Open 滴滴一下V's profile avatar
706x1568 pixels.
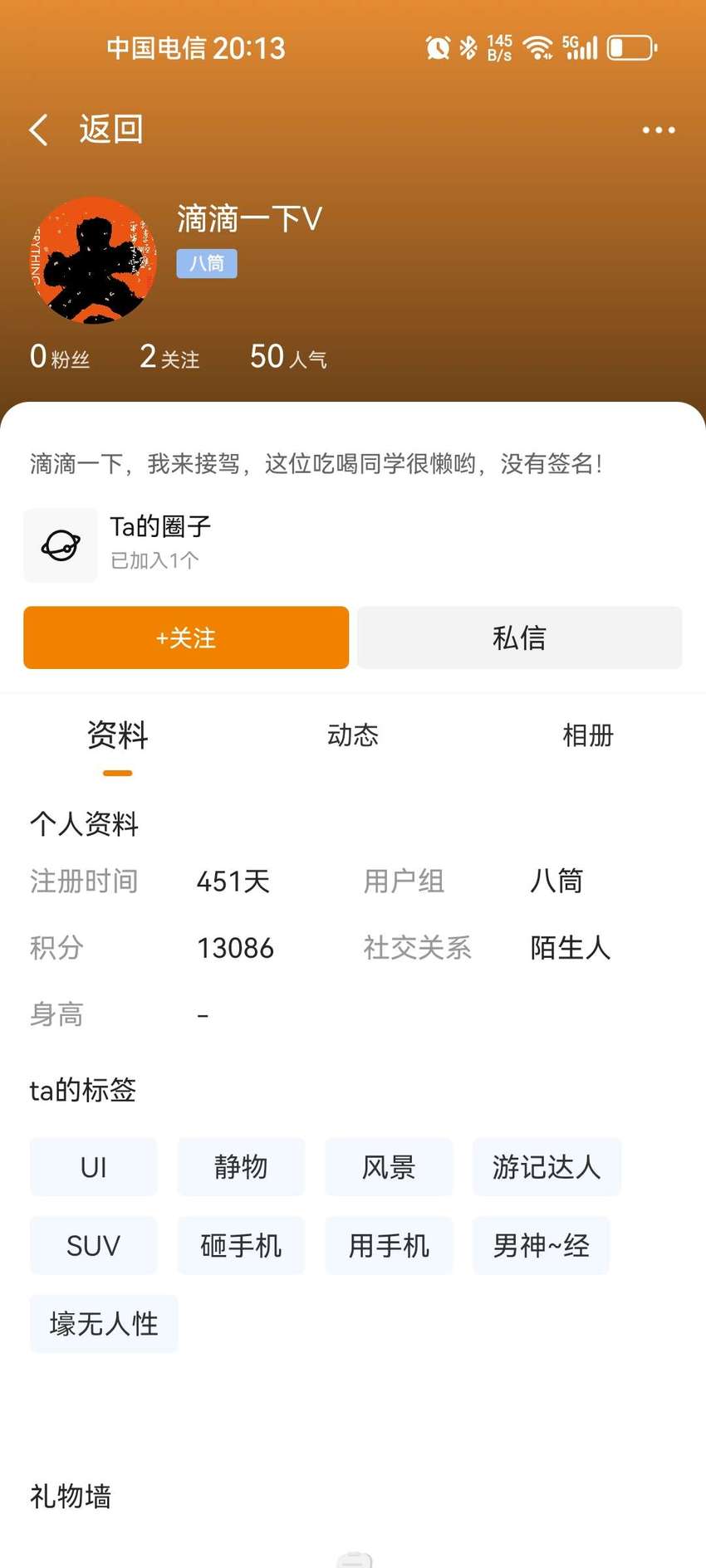[x=94, y=261]
